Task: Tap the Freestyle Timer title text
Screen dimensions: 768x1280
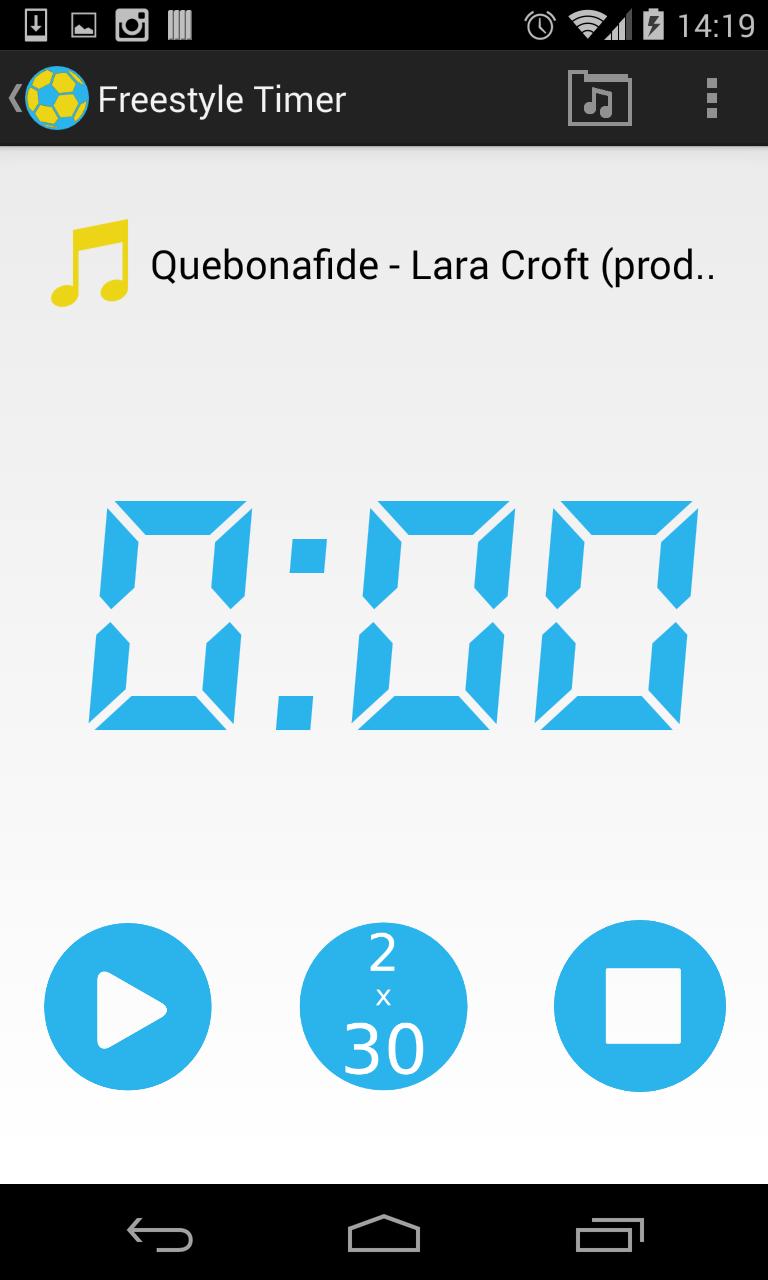Action: [222, 97]
